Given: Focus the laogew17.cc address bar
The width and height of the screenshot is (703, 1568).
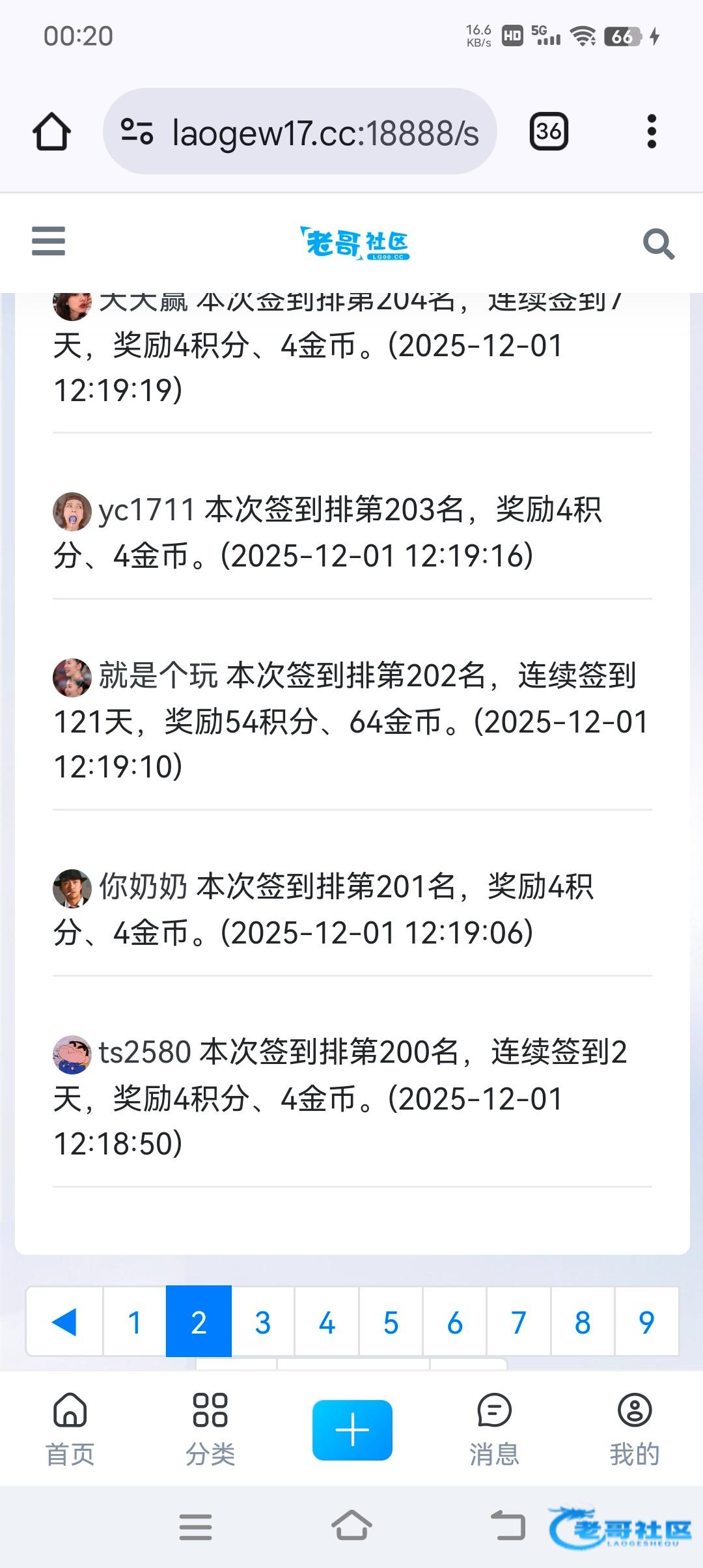Looking at the screenshot, I should tap(299, 132).
